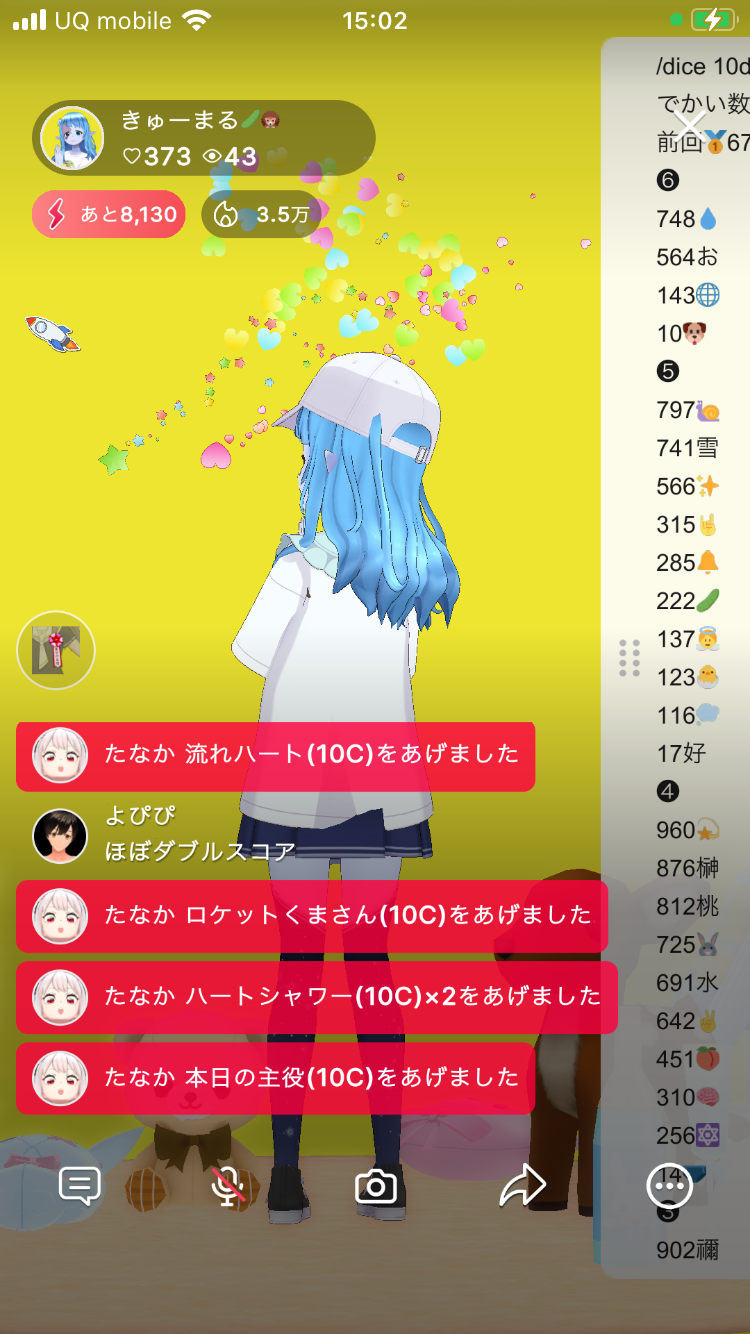The height and width of the screenshot is (1334, 750).
Task: Open よぴぴ's comment ほぼダブルスコア
Action: [200, 836]
